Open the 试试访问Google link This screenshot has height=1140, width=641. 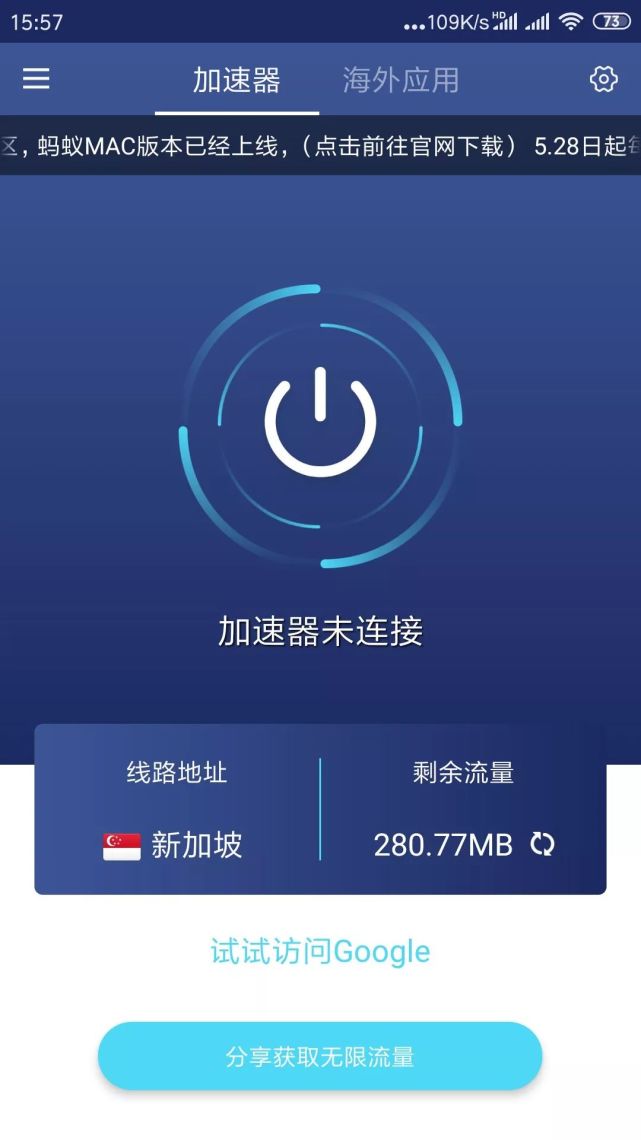tap(320, 951)
